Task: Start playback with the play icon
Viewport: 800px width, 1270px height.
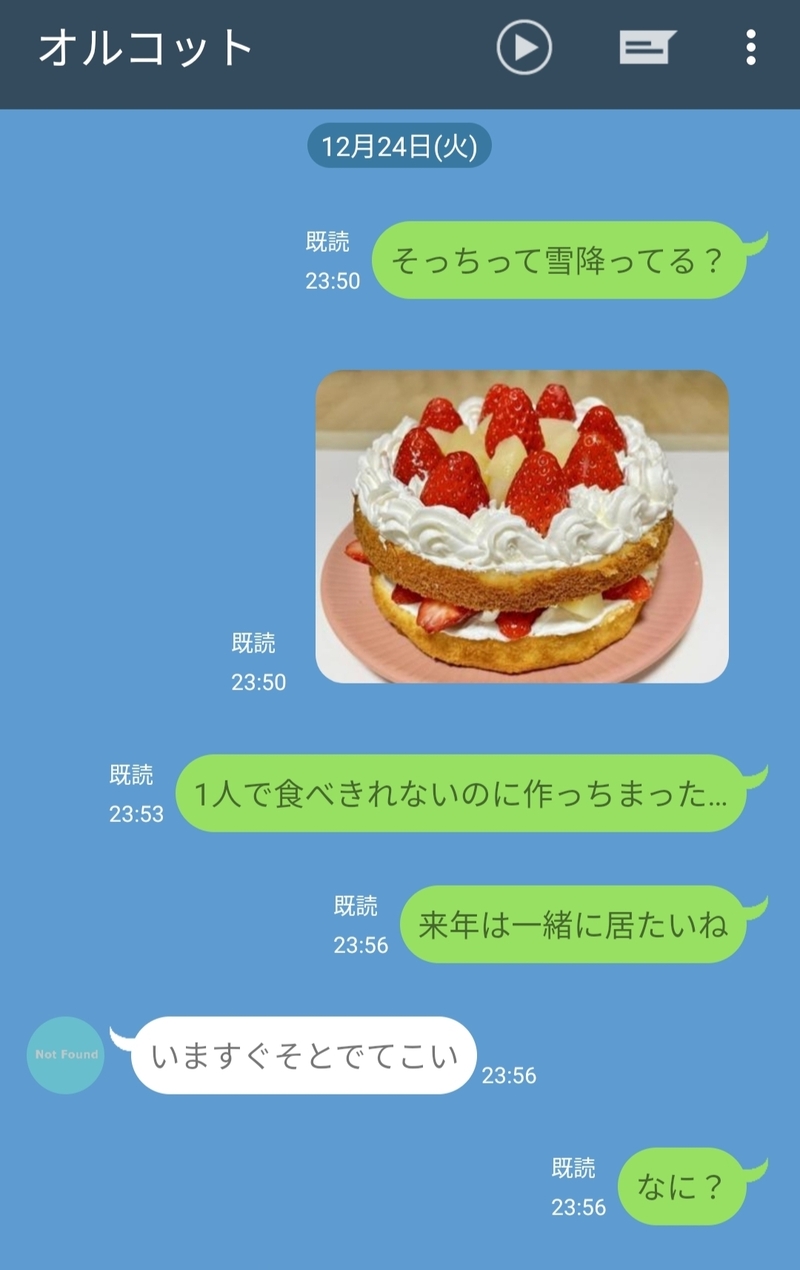Action: (x=524, y=47)
